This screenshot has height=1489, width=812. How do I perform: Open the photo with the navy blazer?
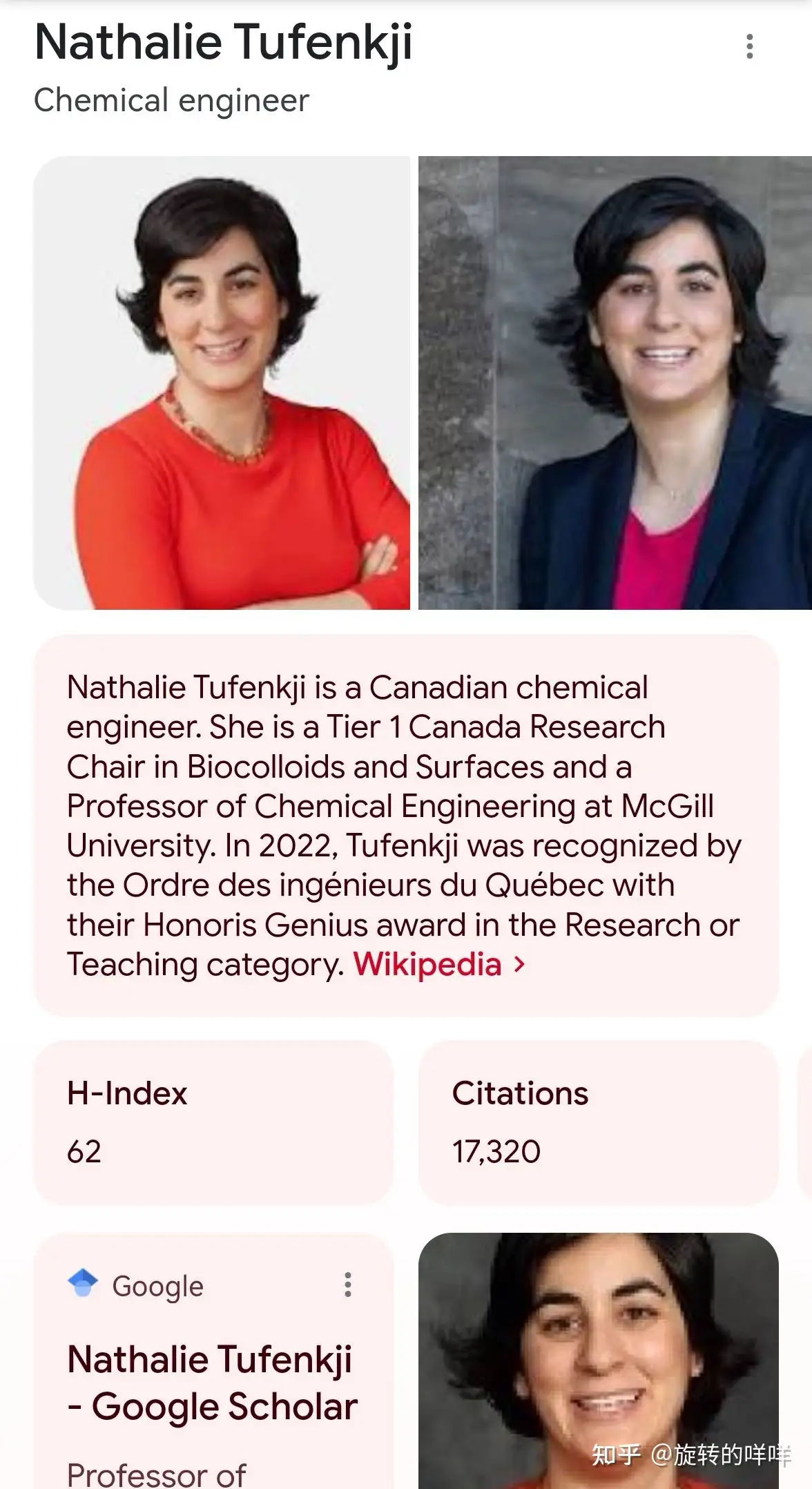tap(615, 383)
